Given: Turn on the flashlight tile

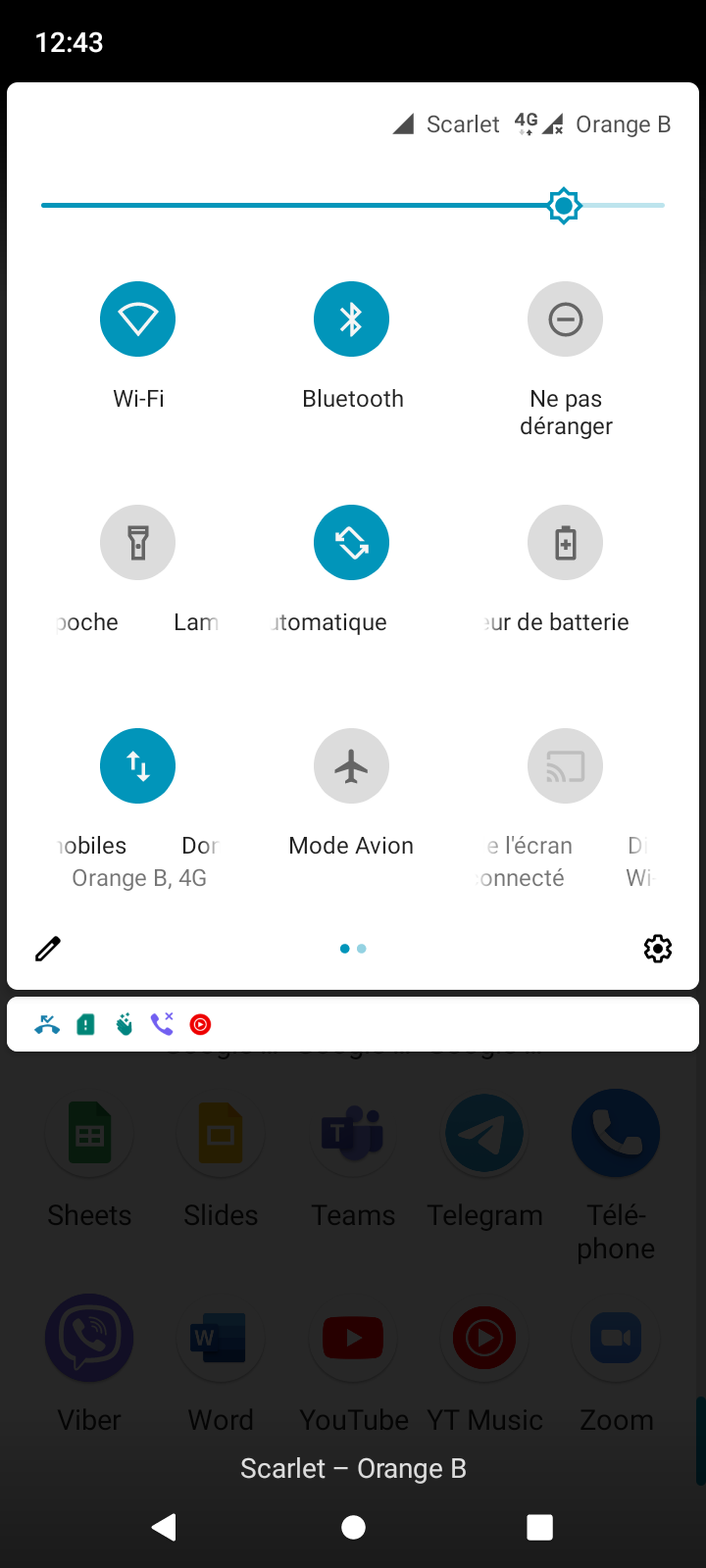Looking at the screenshot, I should click(x=138, y=542).
